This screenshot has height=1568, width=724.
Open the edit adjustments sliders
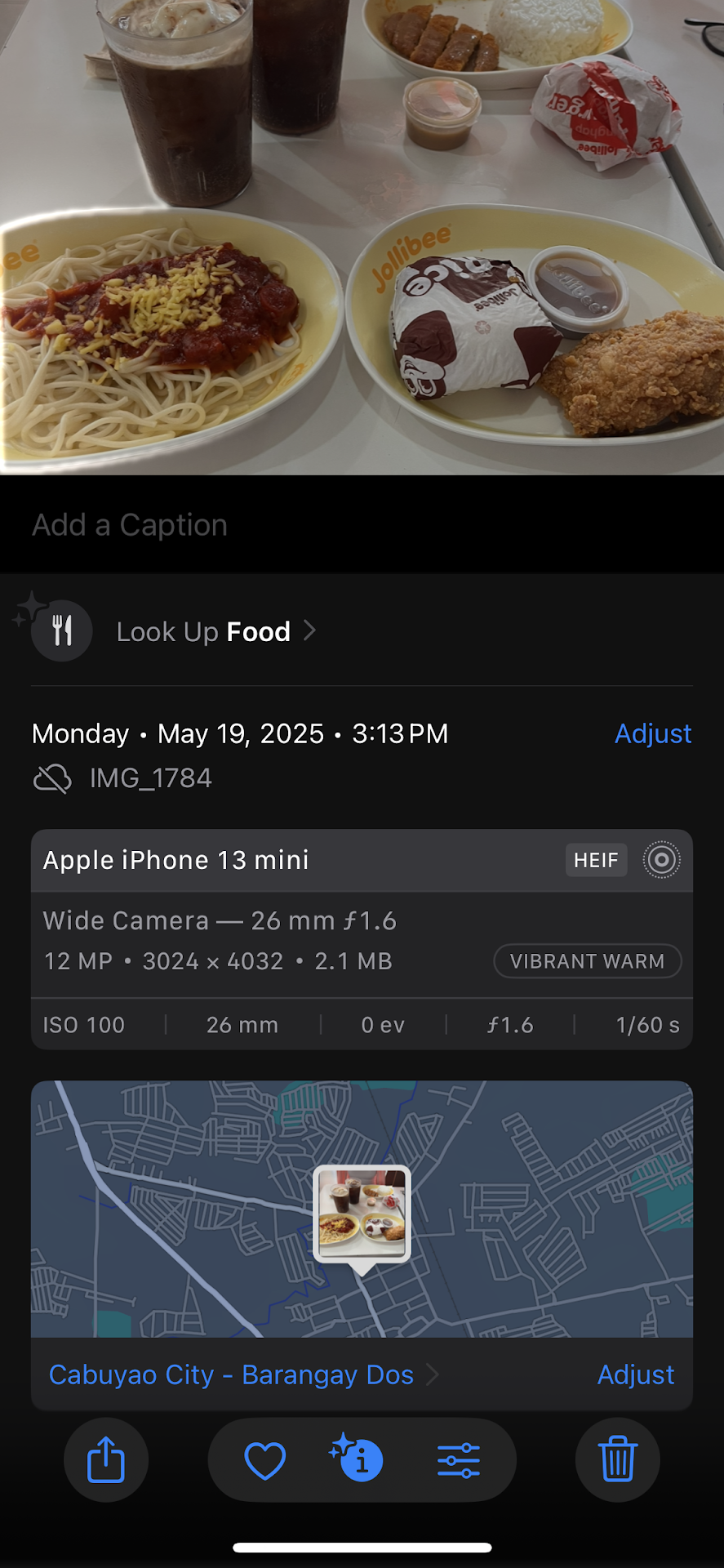coord(459,1460)
